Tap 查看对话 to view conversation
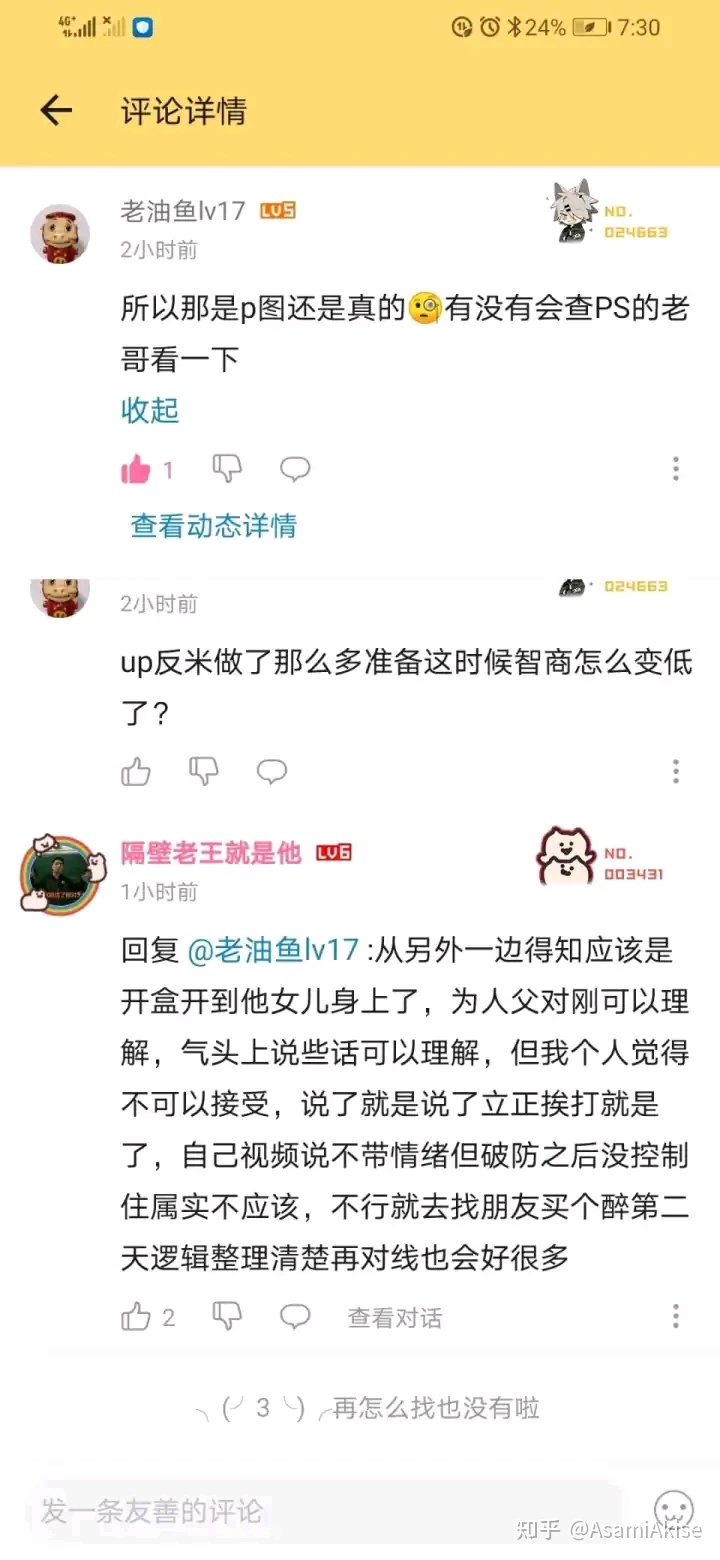This screenshot has width=720, height=1560. click(x=394, y=1318)
